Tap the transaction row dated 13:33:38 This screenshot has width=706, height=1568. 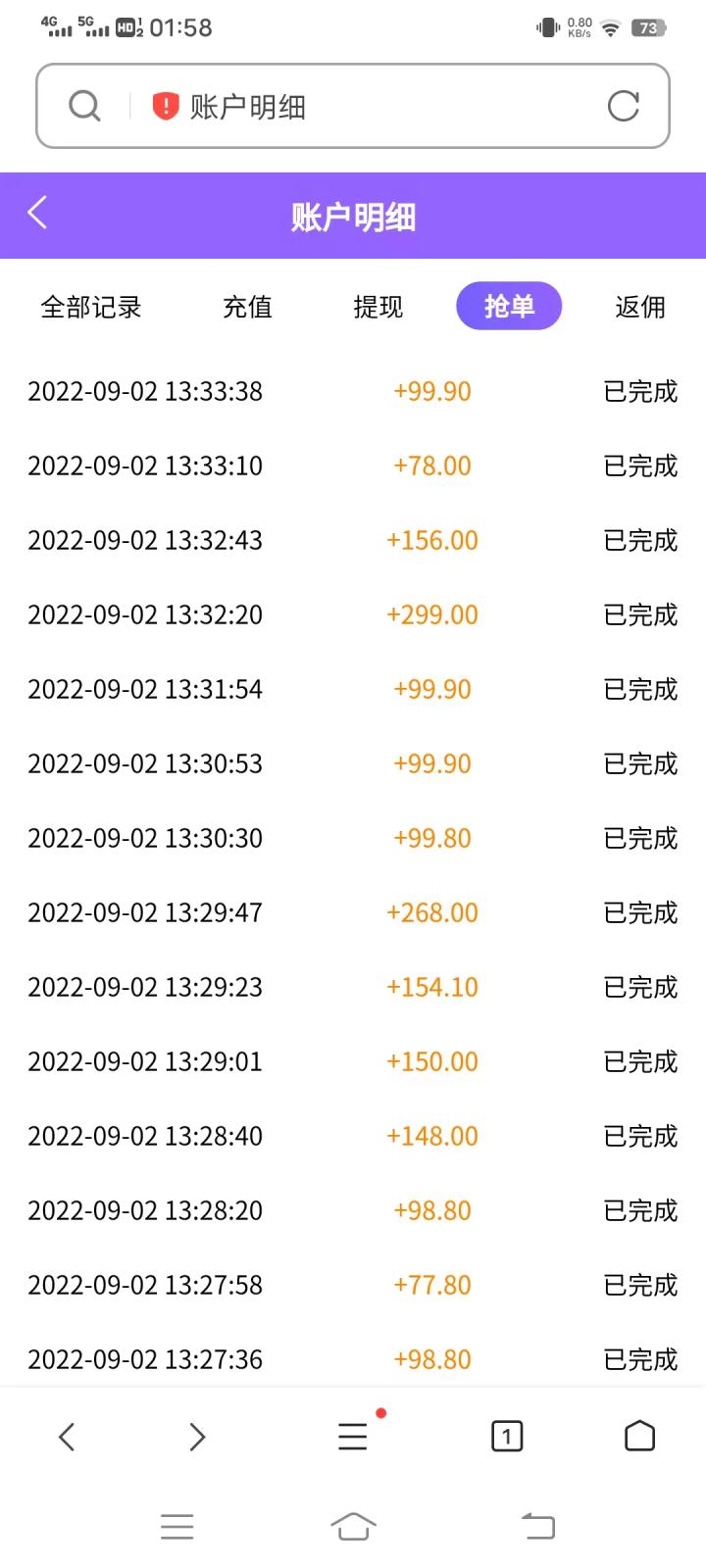[x=353, y=391]
